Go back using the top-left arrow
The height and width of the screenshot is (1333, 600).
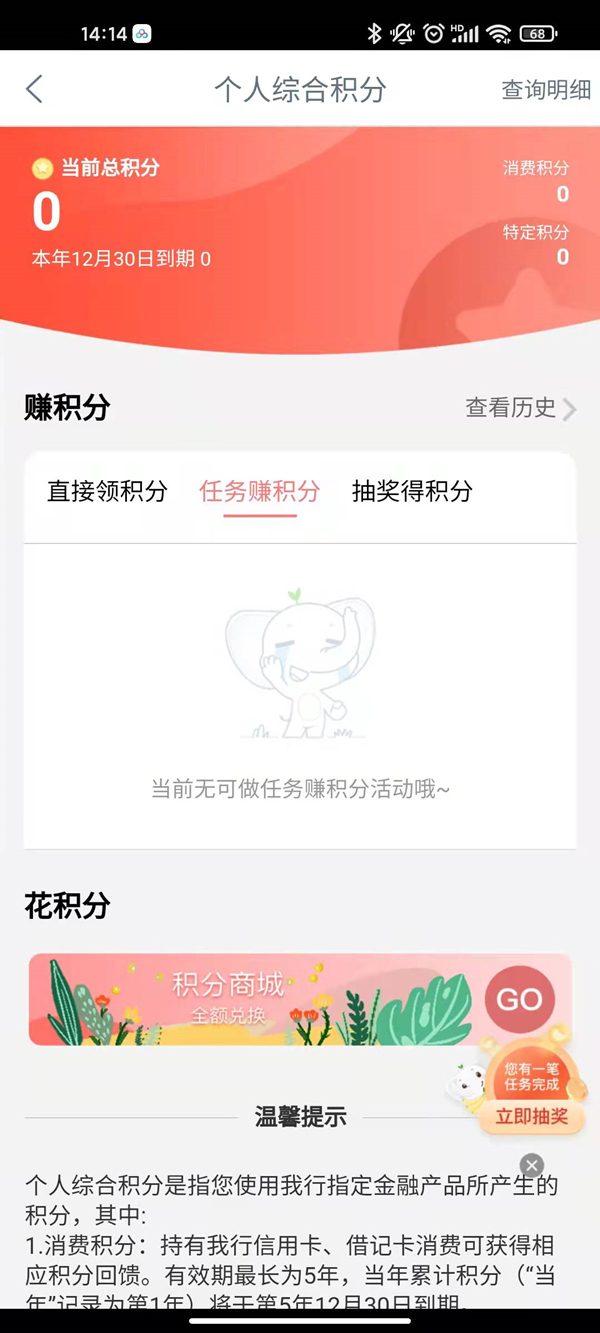[35, 89]
